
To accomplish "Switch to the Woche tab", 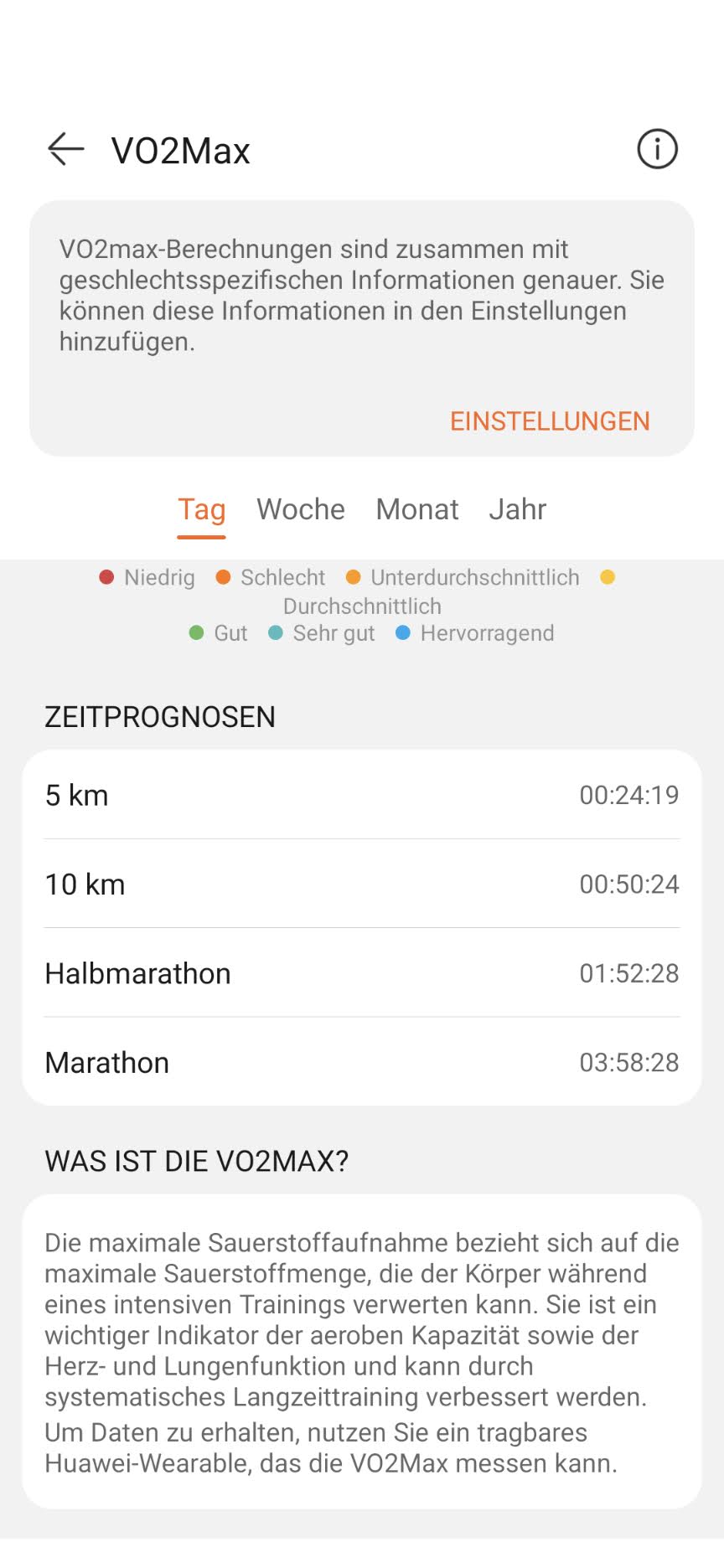I will click(x=301, y=509).
